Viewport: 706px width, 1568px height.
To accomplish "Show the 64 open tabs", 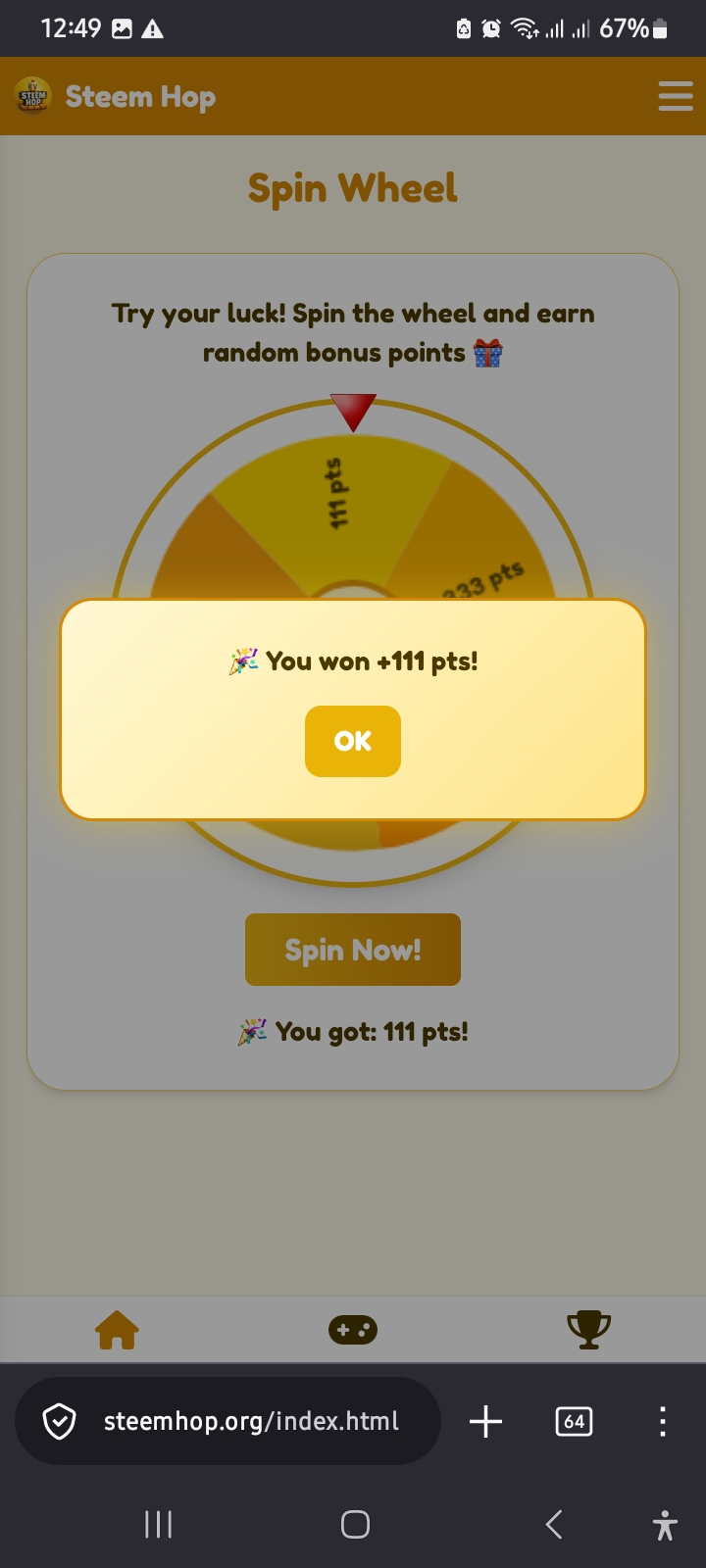I will coord(574,1421).
